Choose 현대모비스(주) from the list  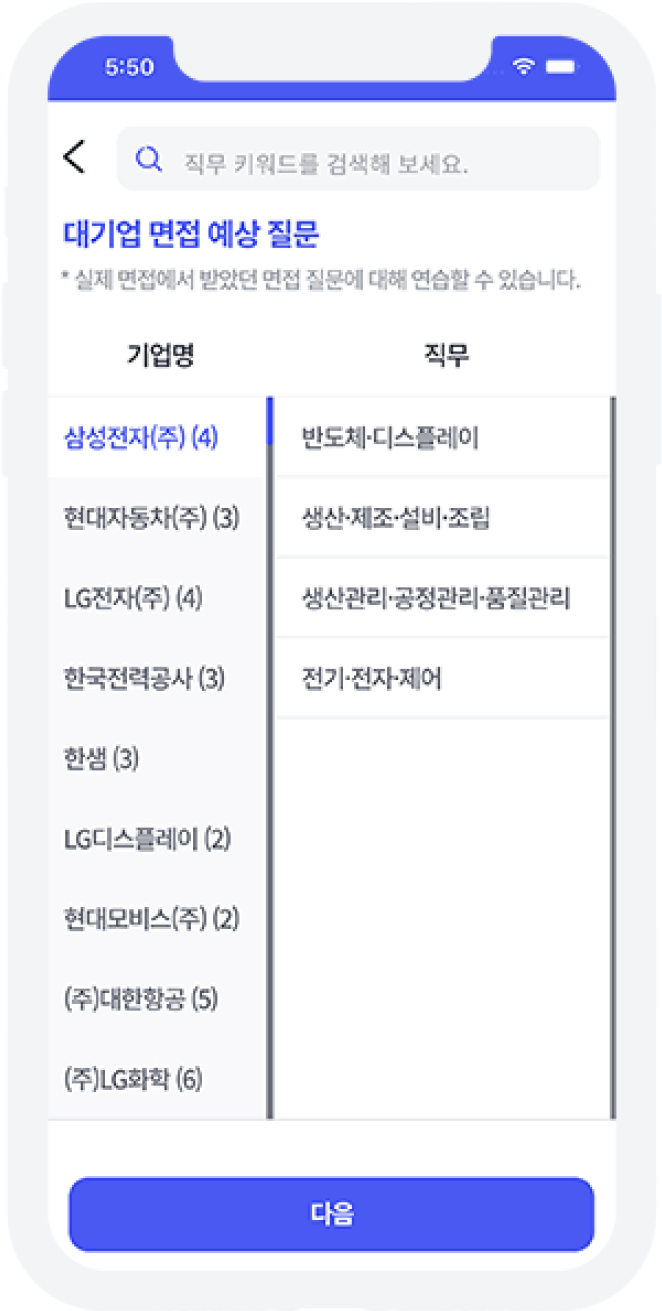pos(157,918)
